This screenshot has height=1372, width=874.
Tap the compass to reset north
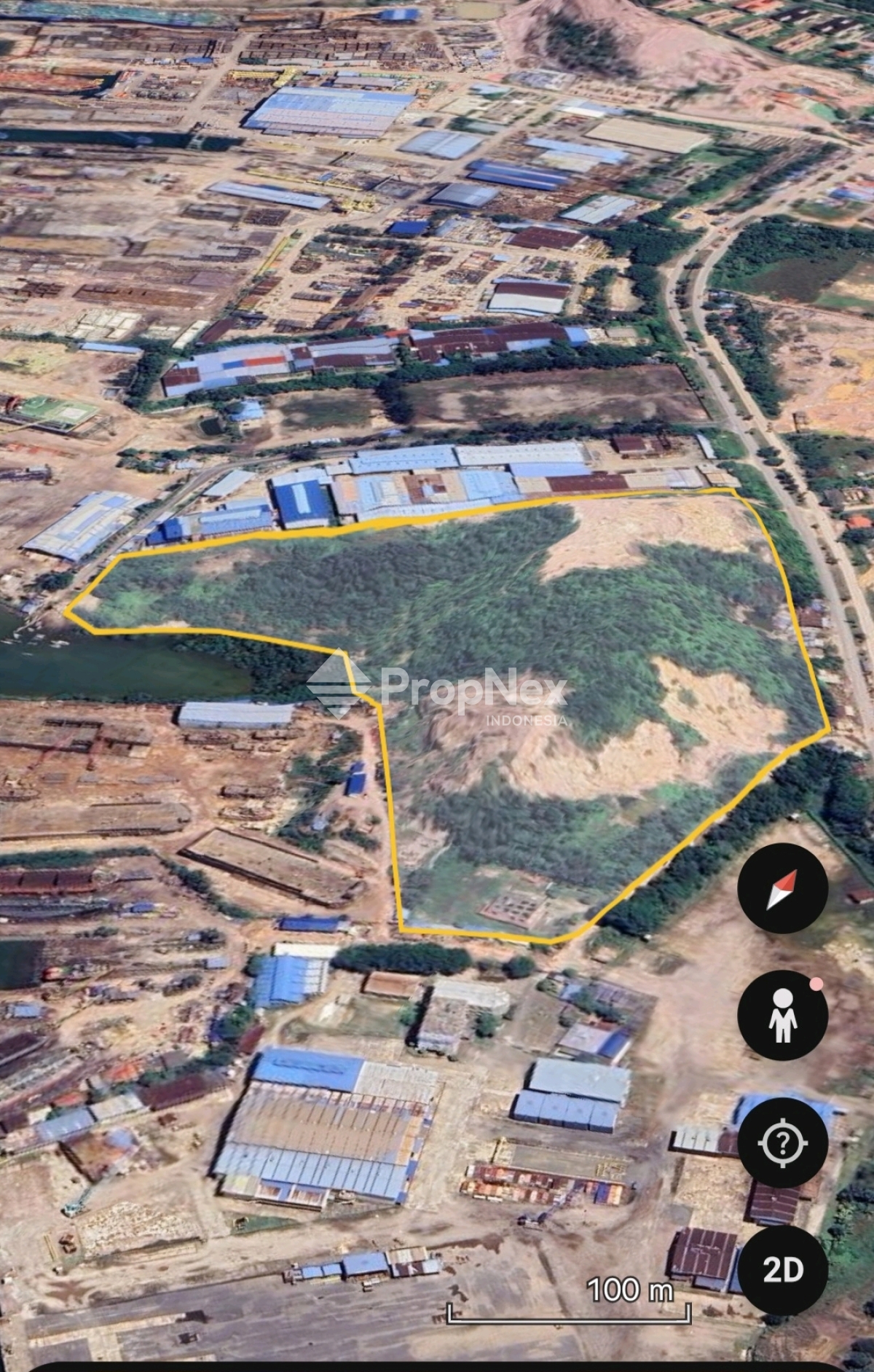click(x=782, y=889)
